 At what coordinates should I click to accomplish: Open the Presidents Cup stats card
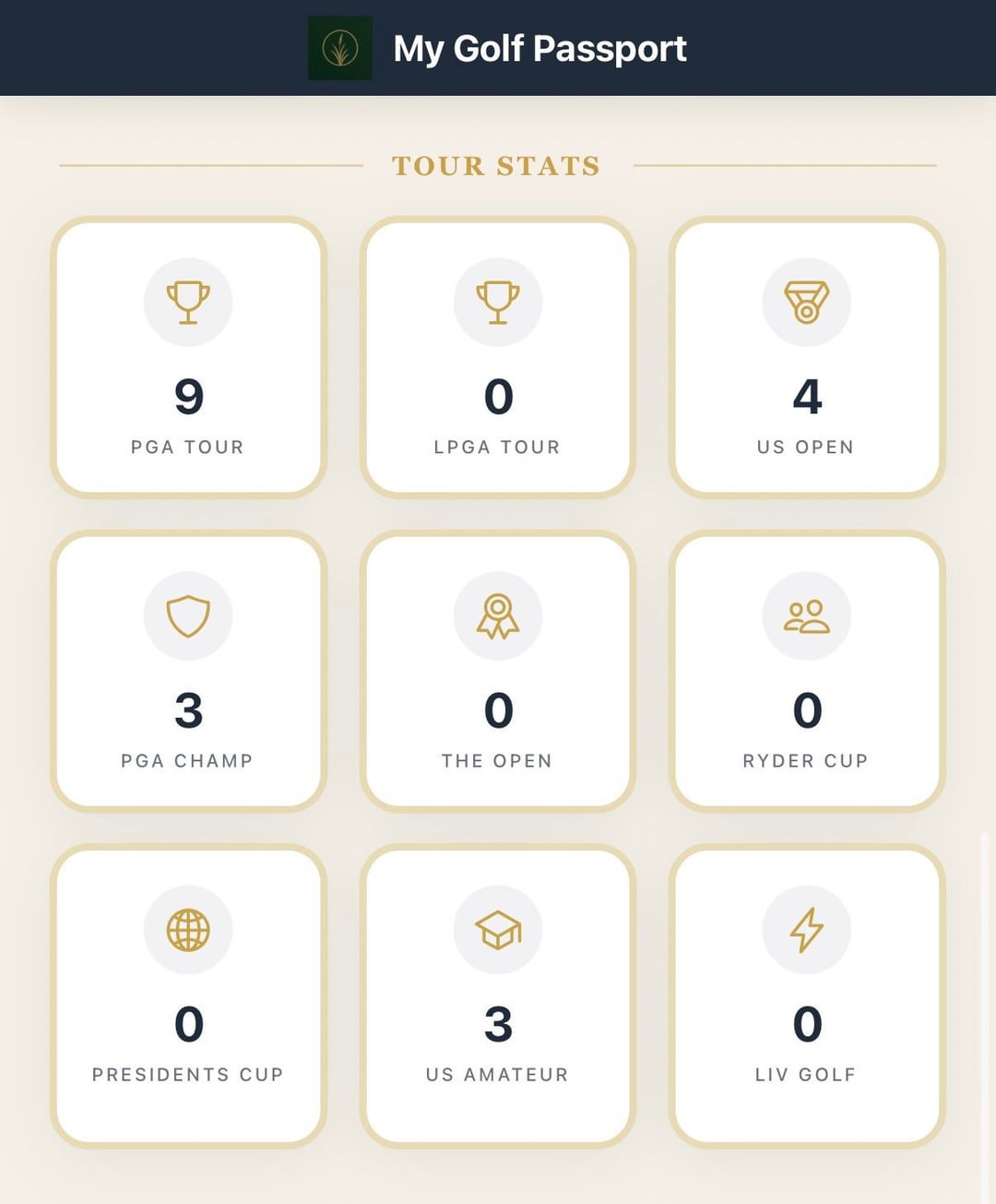click(188, 995)
